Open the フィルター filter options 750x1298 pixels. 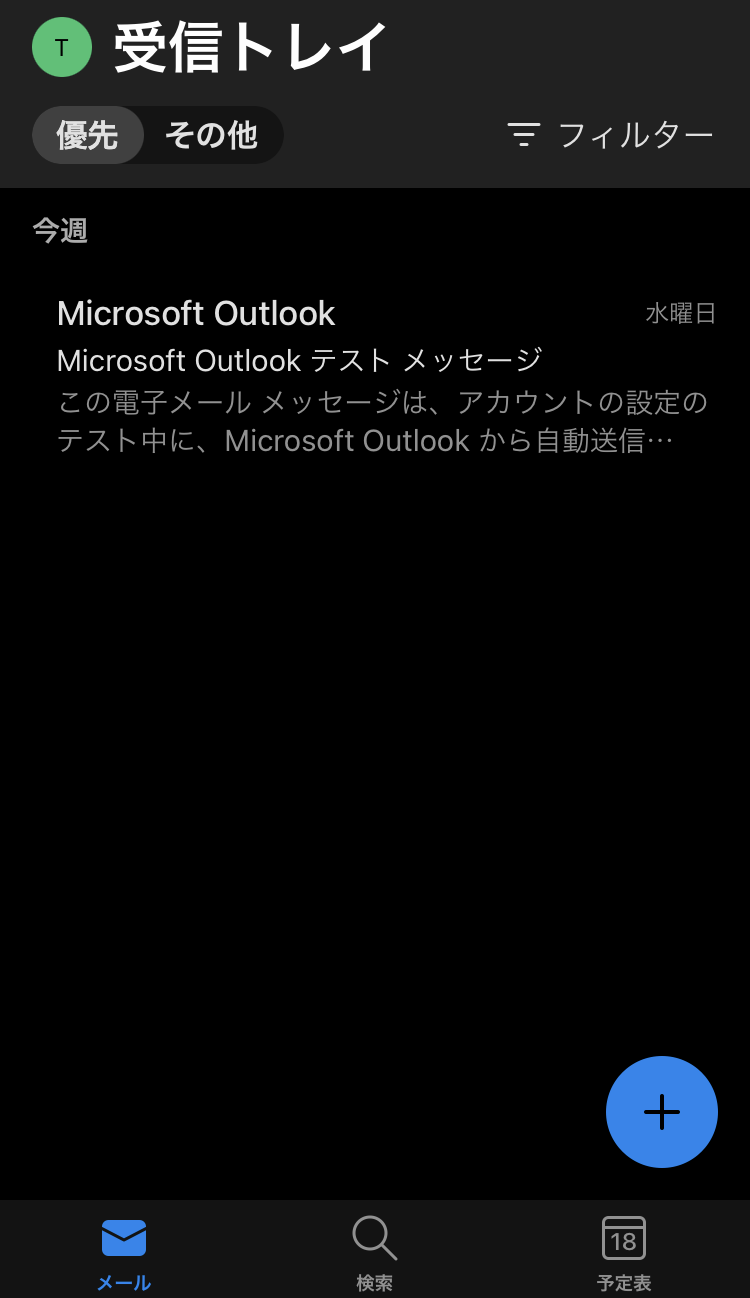point(611,135)
